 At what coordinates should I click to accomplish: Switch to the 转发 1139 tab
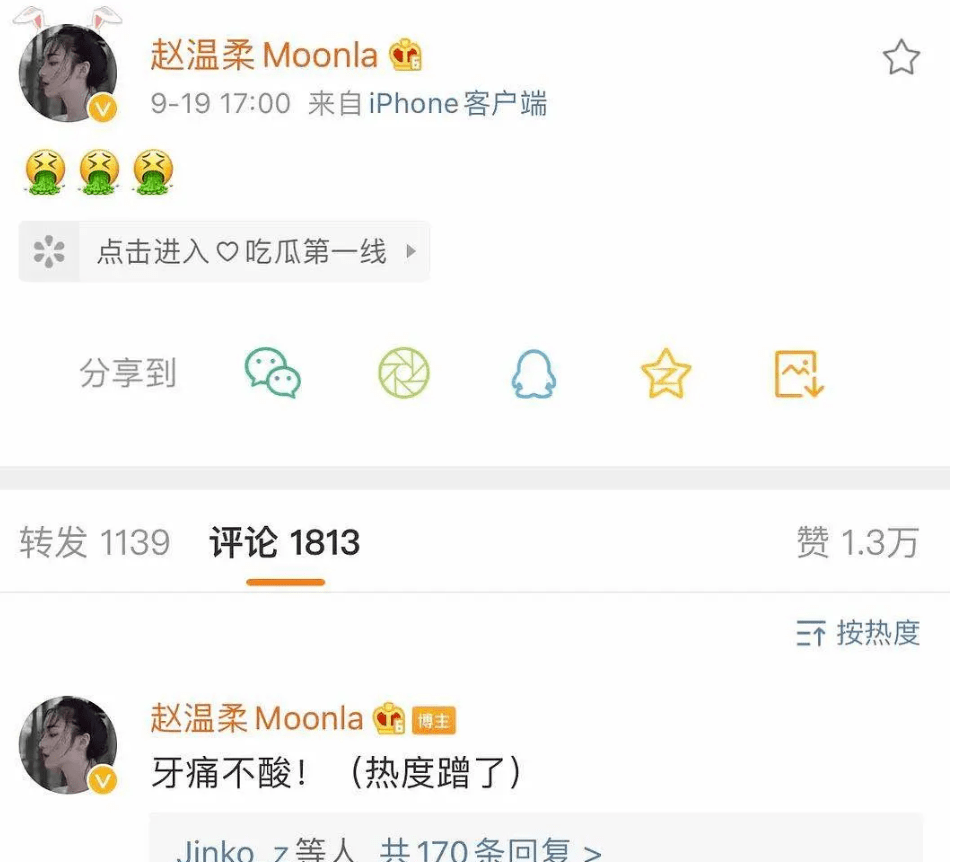coord(94,543)
